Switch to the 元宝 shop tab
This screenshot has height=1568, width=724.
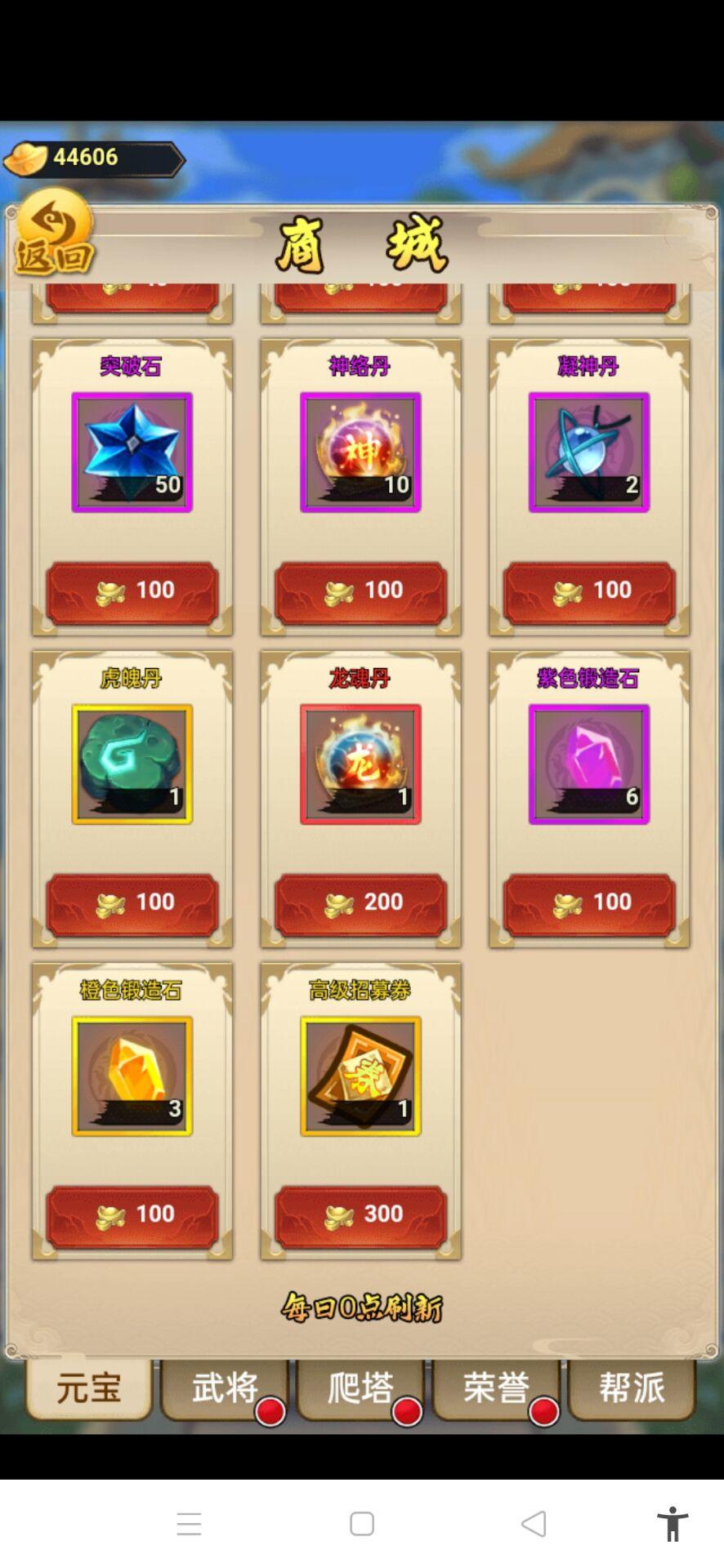click(89, 1388)
